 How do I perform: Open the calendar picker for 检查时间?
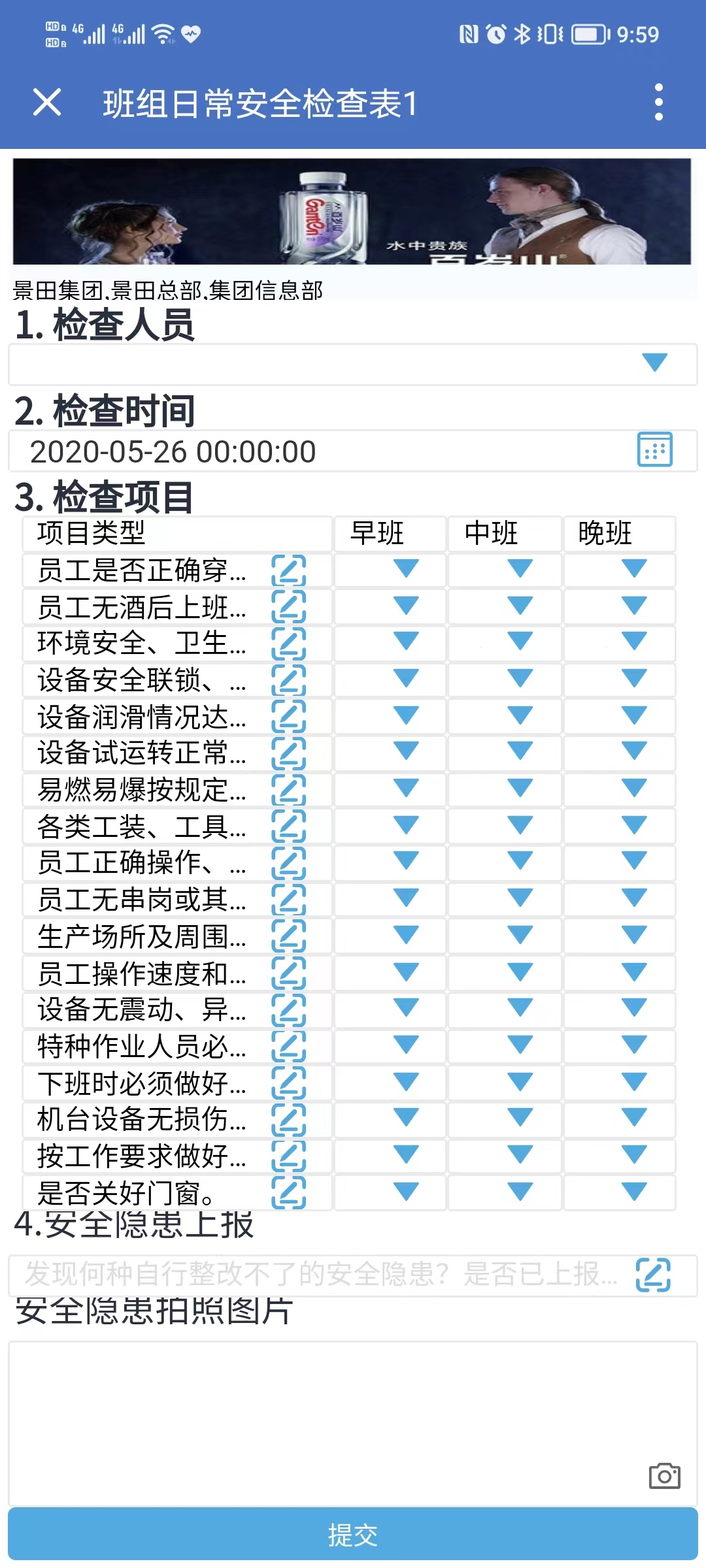tap(654, 449)
